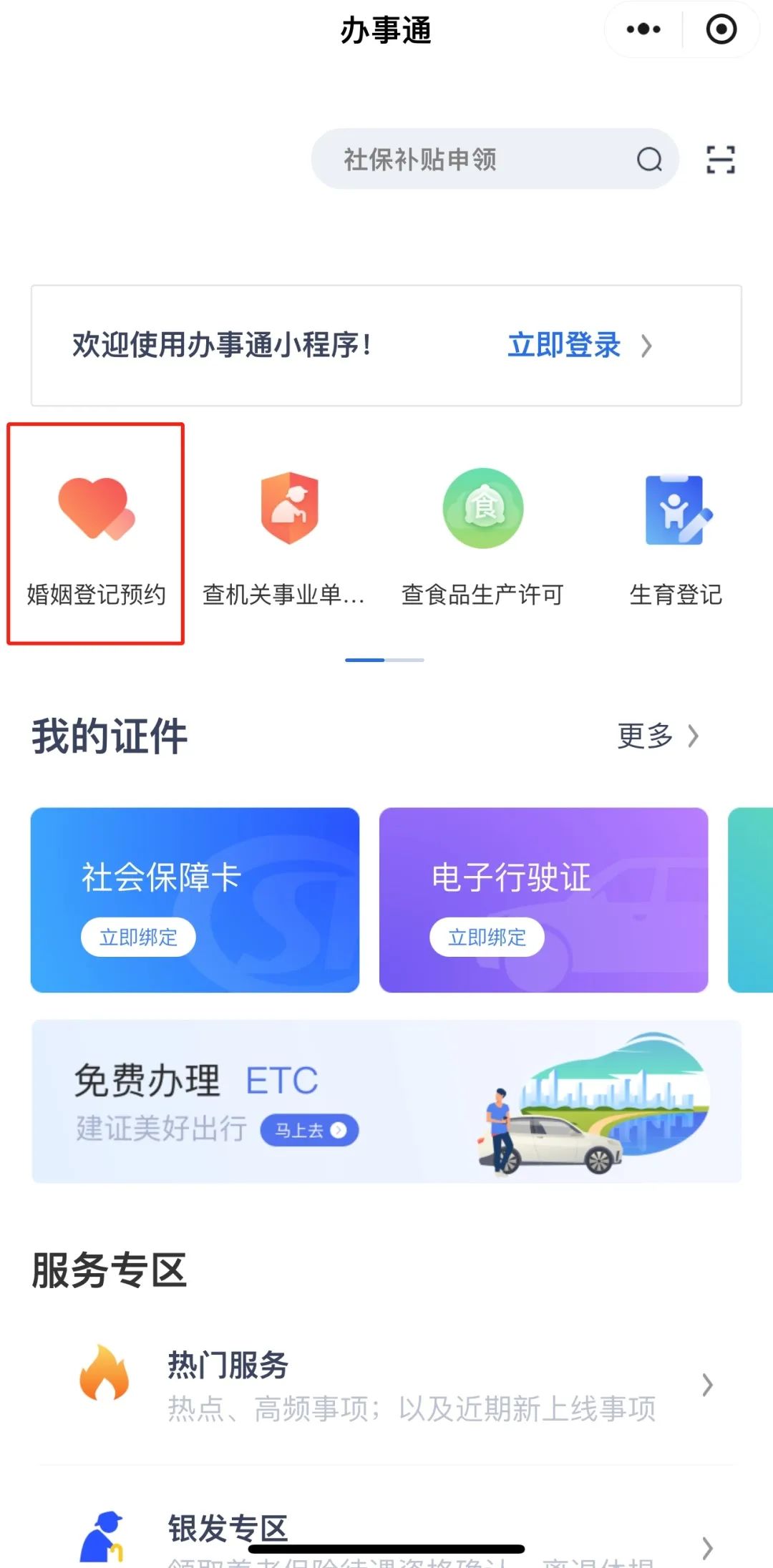Tap the arrow after 立即登录
Screen dimensions: 773x1568
[x=648, y=346]
